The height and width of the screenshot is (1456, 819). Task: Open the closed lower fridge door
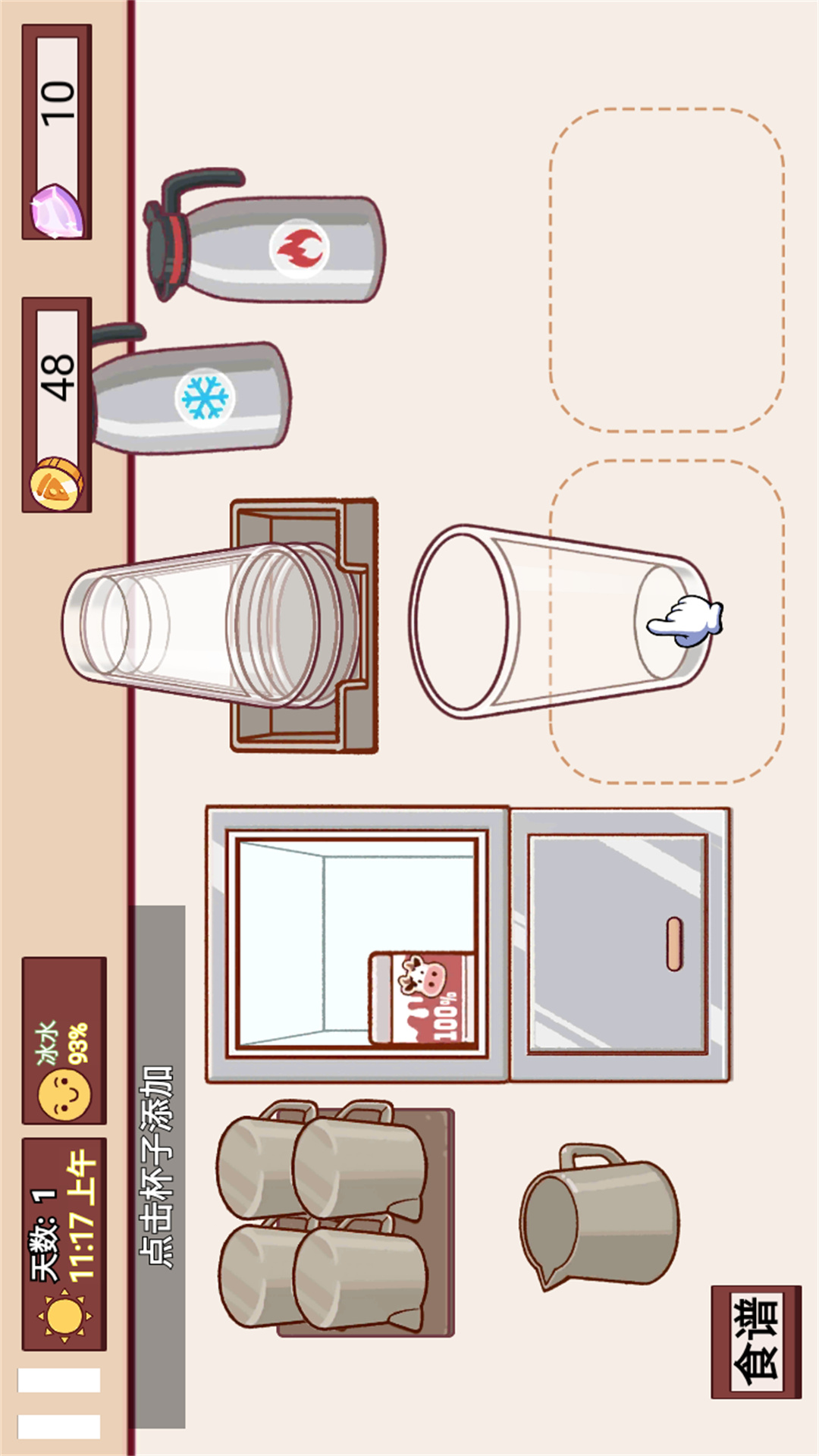click(x=619, y=944)
